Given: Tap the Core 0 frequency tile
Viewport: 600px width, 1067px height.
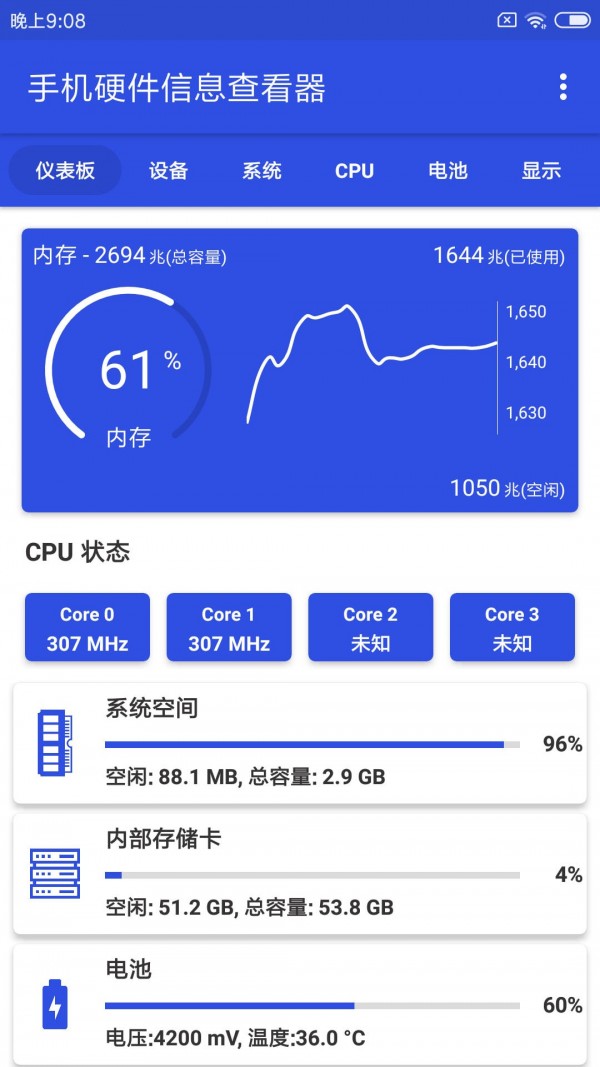Looking at the screenshot, I should (87, 628).
